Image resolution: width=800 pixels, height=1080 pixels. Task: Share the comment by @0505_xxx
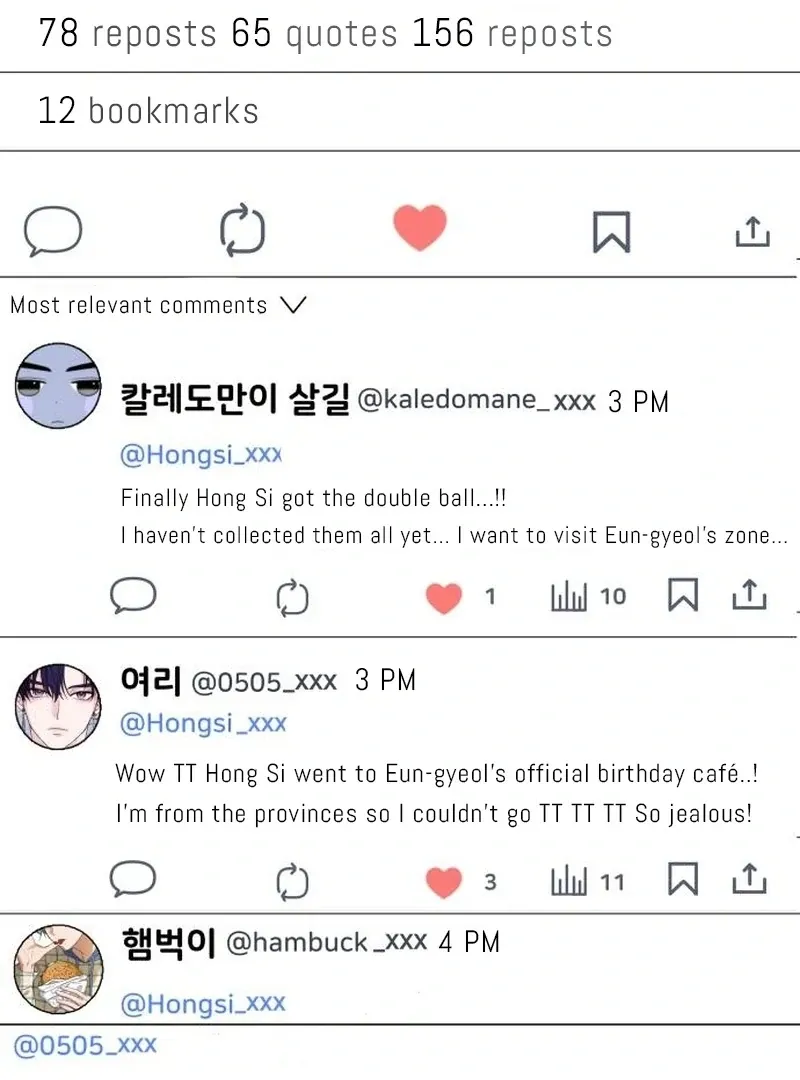pyautogui.click(x=749, y=880)
